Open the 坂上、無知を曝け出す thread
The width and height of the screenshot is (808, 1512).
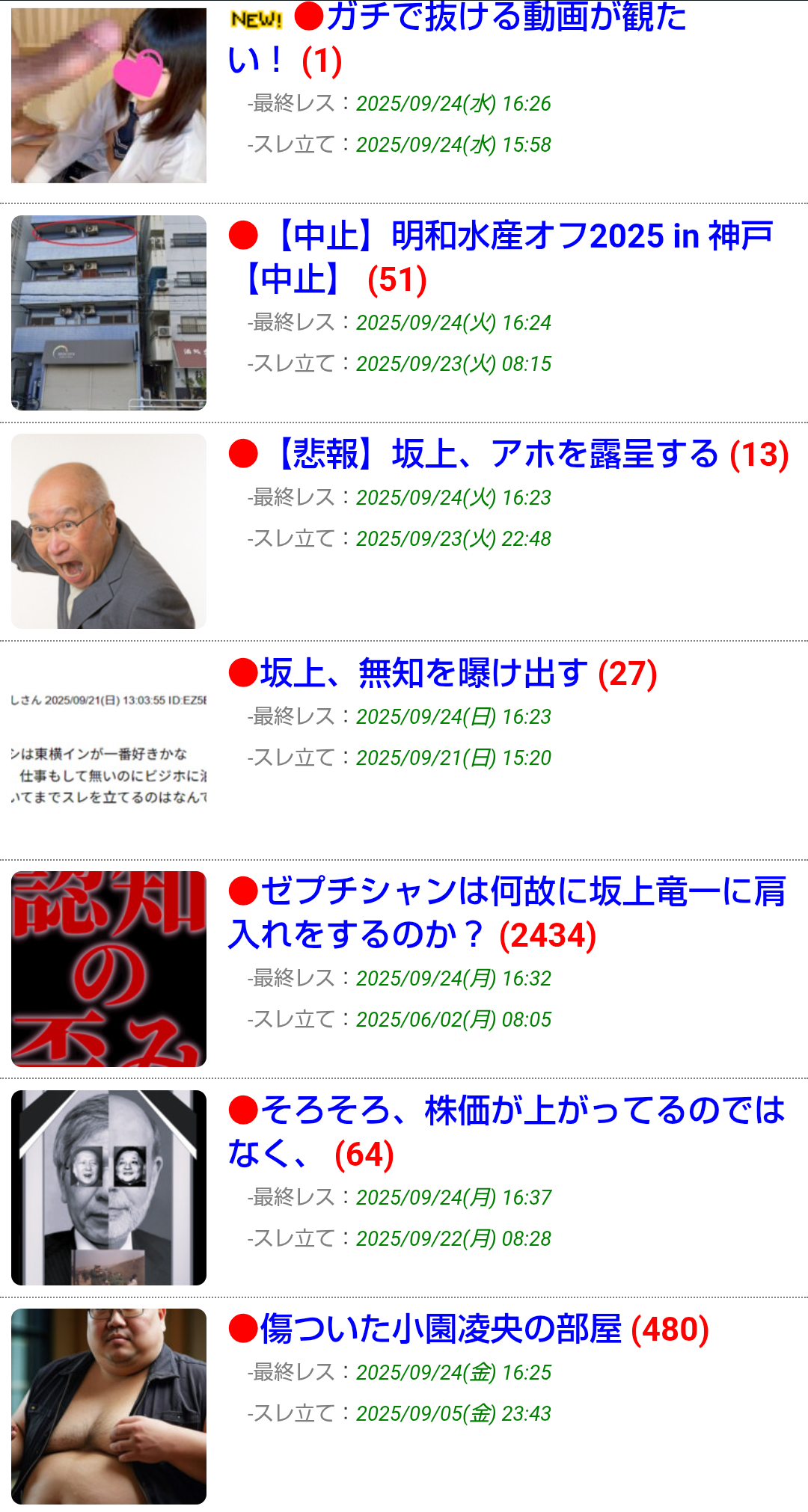pyautogui.click(x=424, y=673)
